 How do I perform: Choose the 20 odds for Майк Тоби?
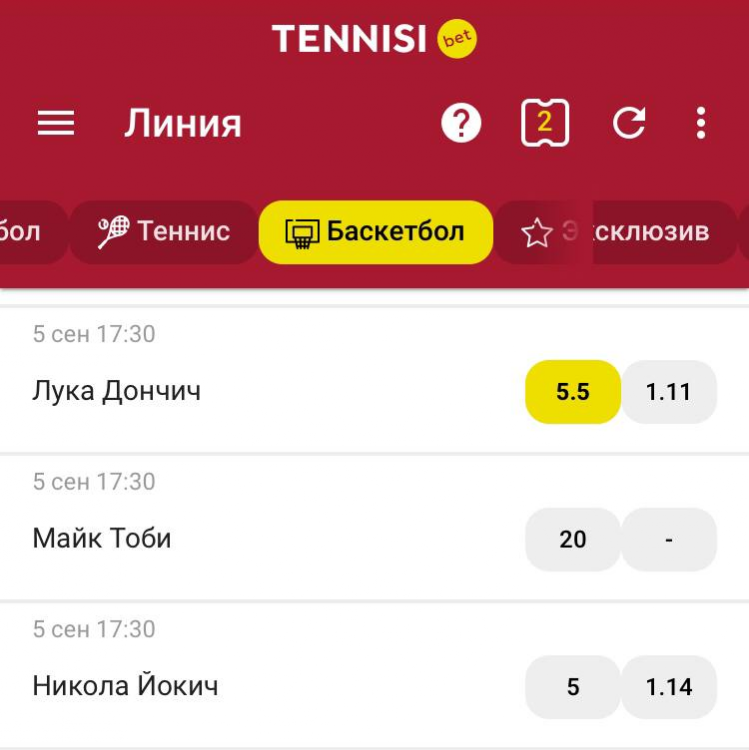coord(573,540)
